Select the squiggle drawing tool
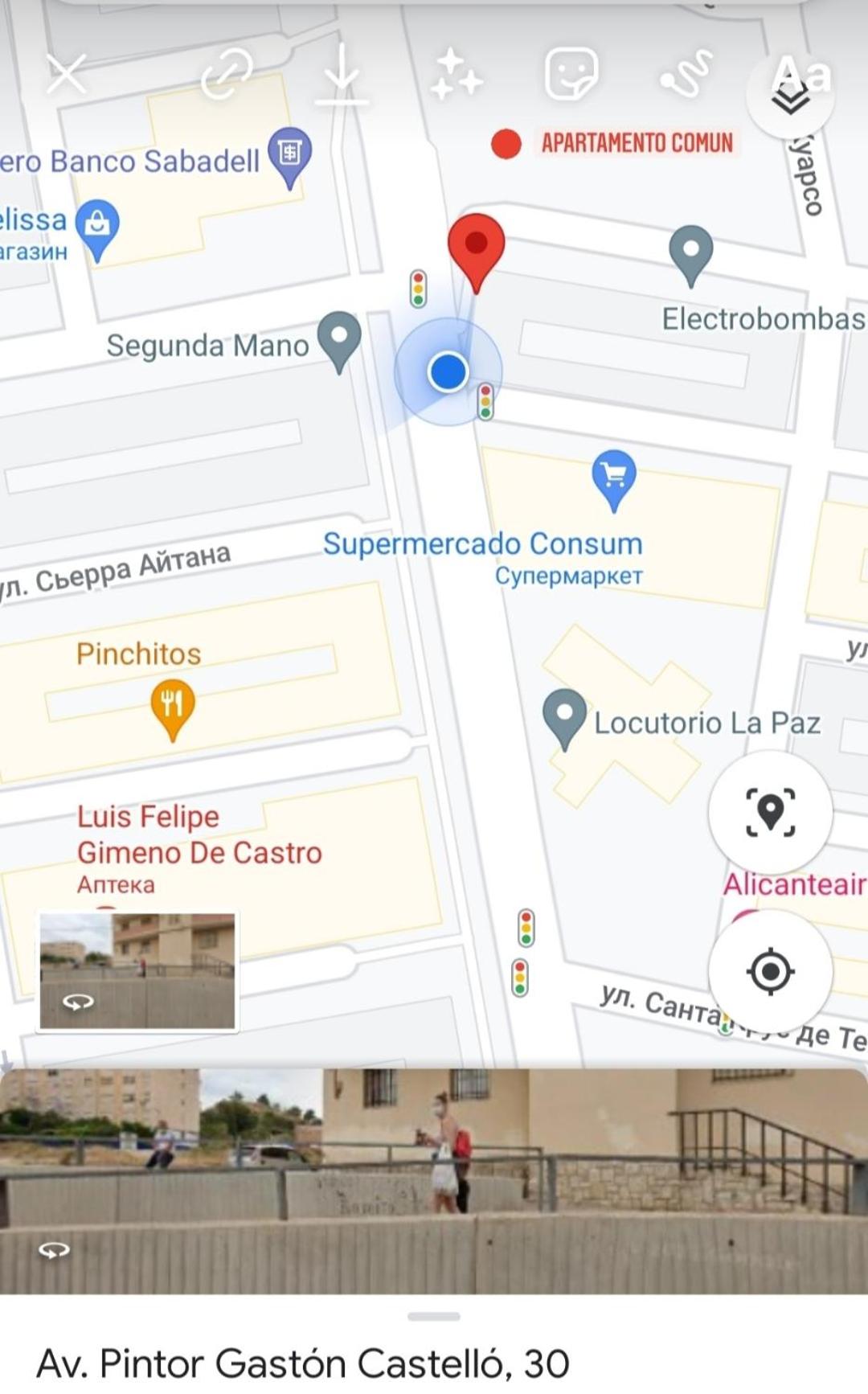This screenshot has height=1394, width=868. [686, 74]
